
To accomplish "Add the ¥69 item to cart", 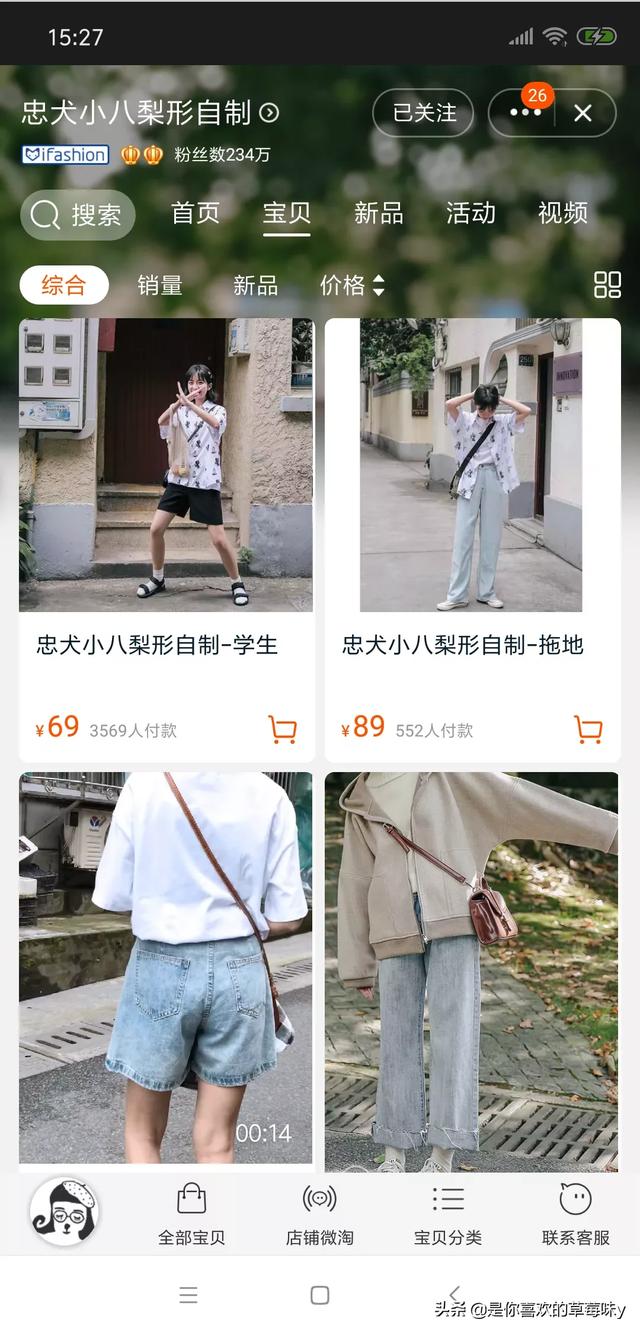I will (283, 729).
